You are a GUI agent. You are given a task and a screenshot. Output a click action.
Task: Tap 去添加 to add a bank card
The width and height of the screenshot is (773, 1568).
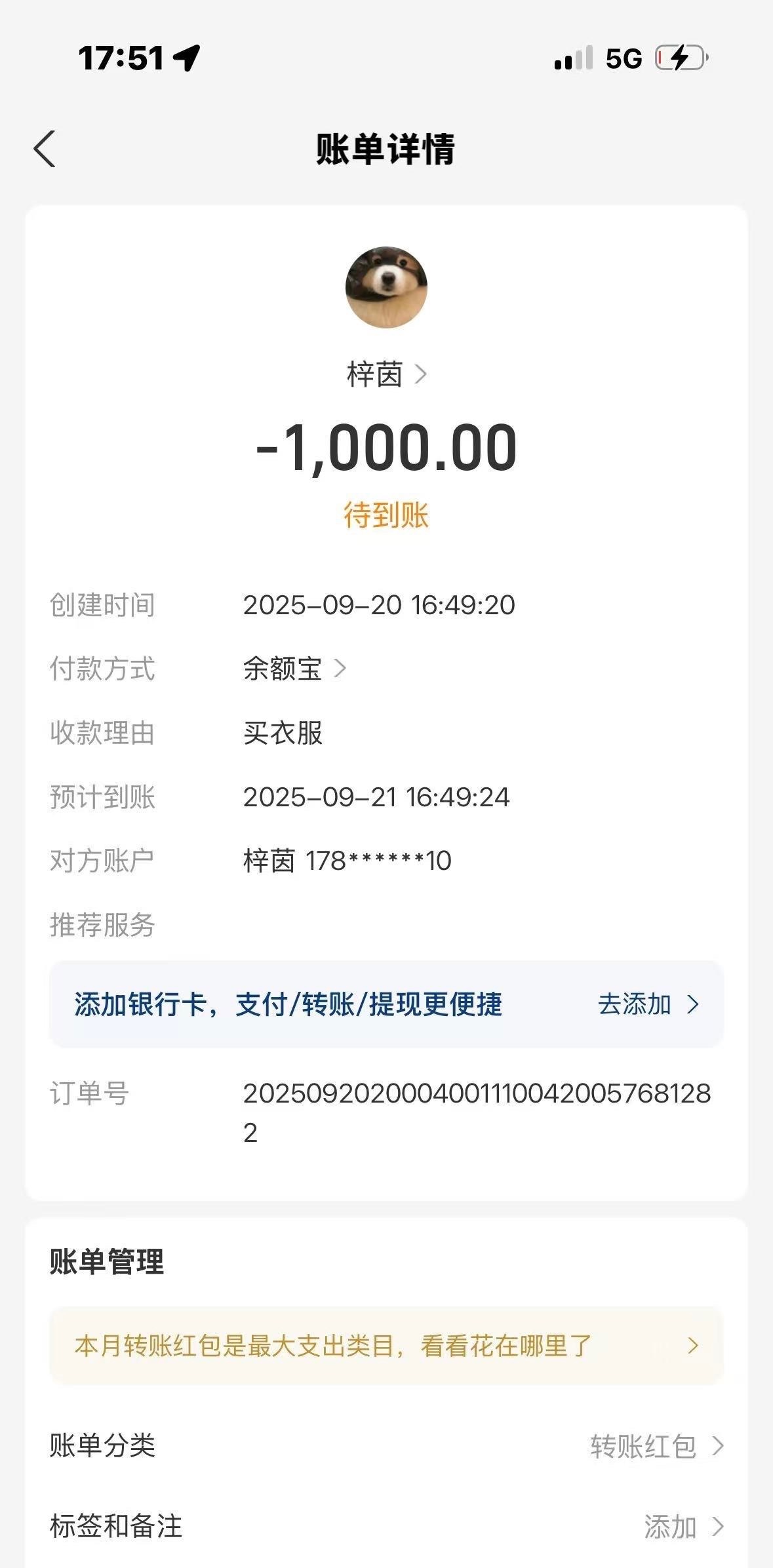pos(648,1004)
